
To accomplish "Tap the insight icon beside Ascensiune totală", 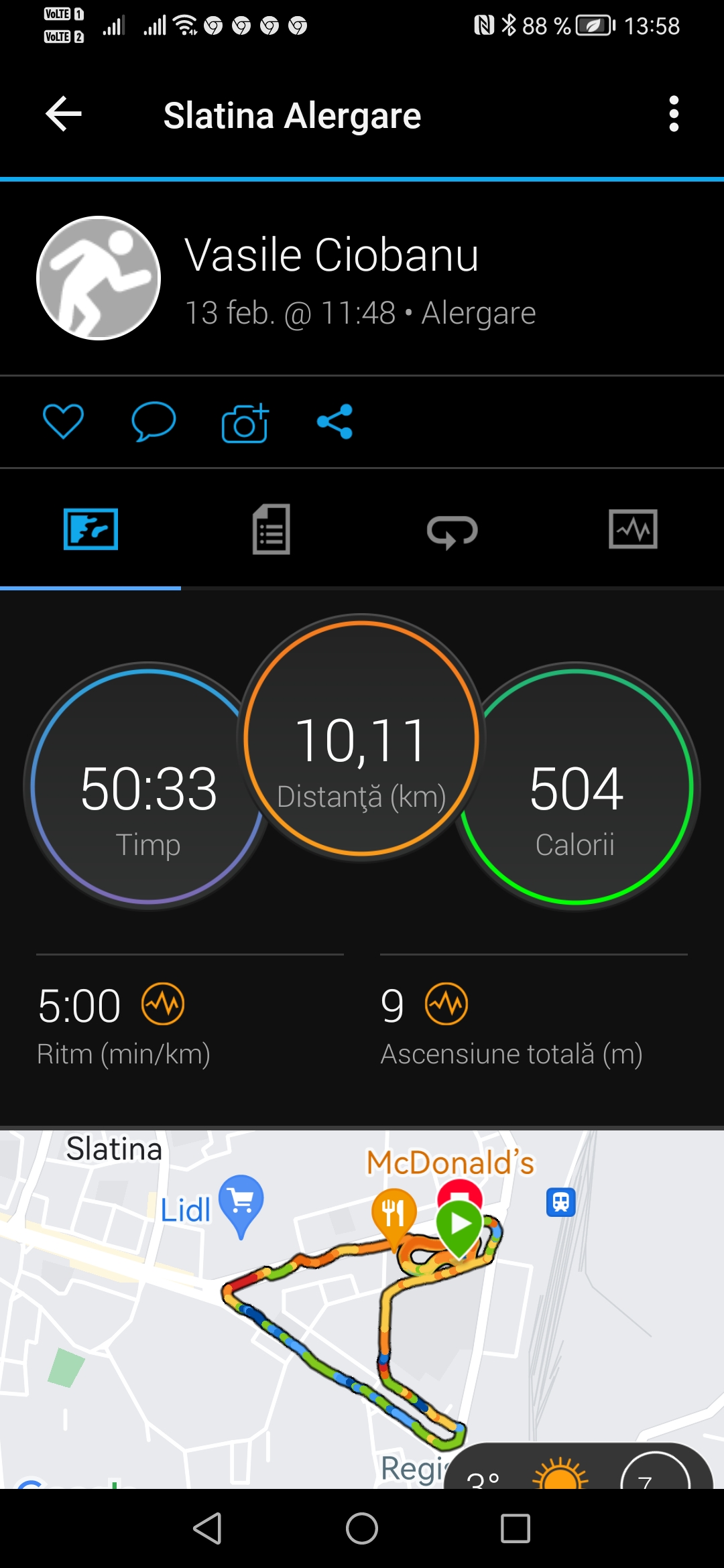I will 446,1004.
